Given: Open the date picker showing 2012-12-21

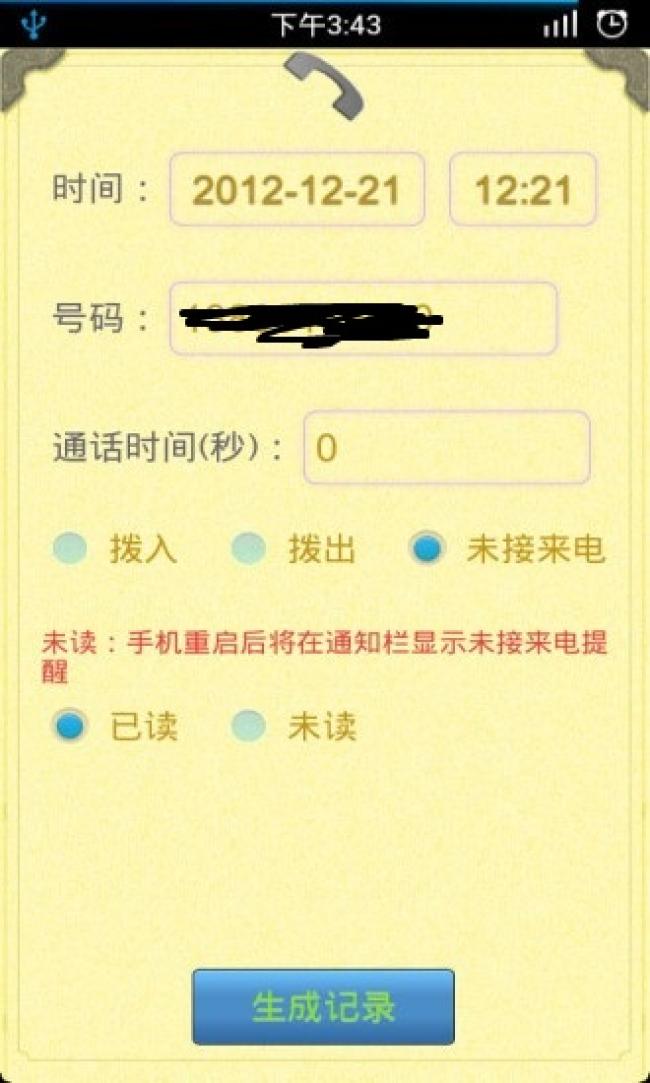Looking at the screenshot, I should [x=296, y=190].
